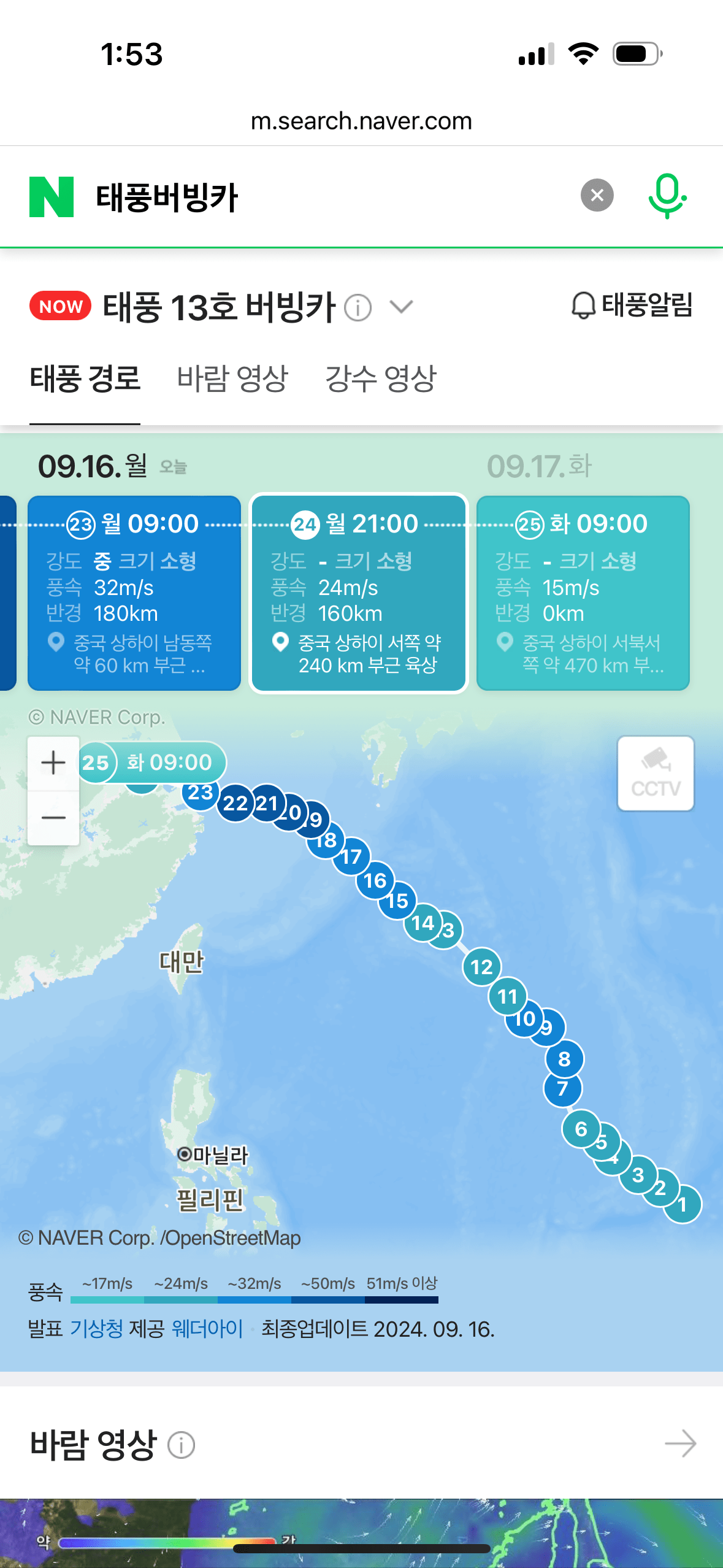Zoom out on the typhoon map
Screen dimensions: 723x1568
[x=53, y=818]
